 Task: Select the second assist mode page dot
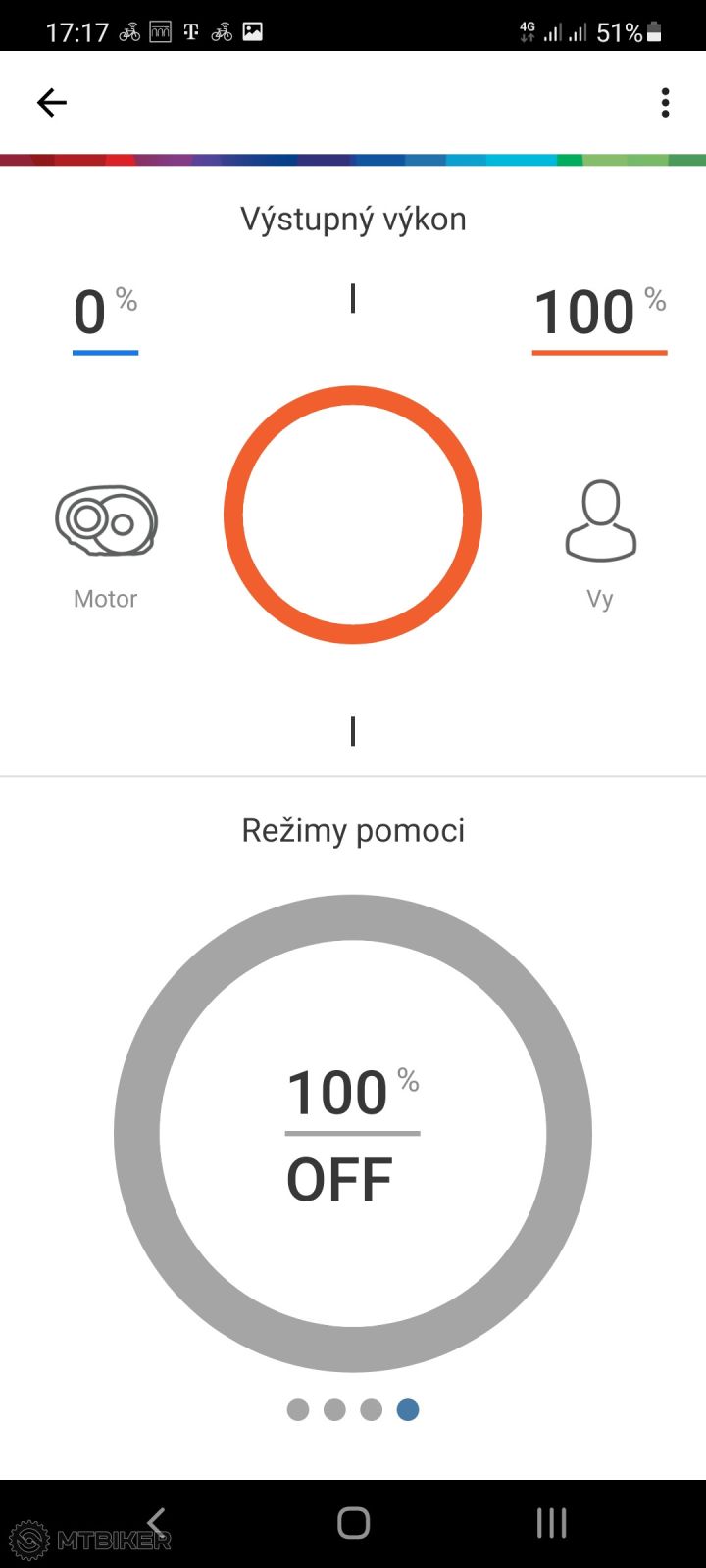334,1409
